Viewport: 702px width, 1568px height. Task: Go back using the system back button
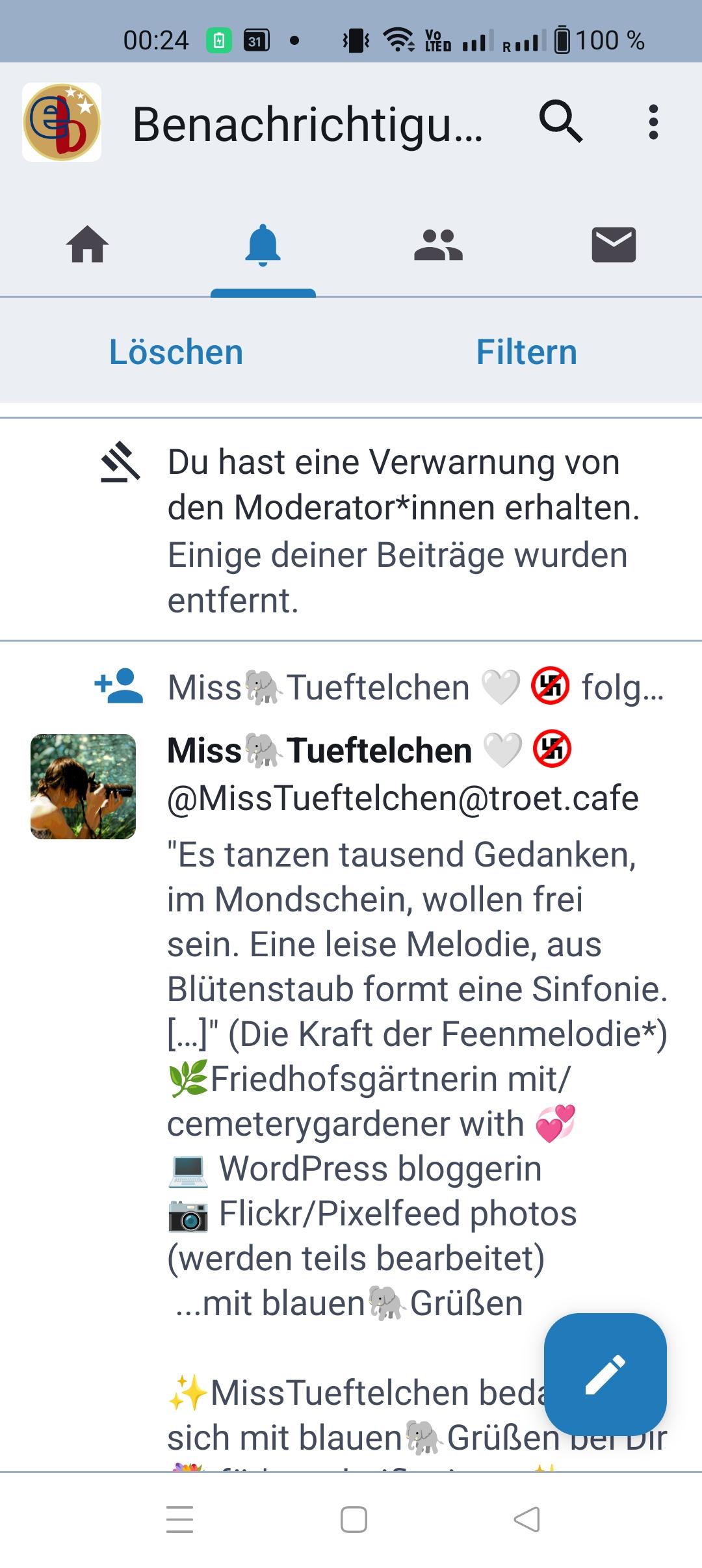tap(526, 1520)
